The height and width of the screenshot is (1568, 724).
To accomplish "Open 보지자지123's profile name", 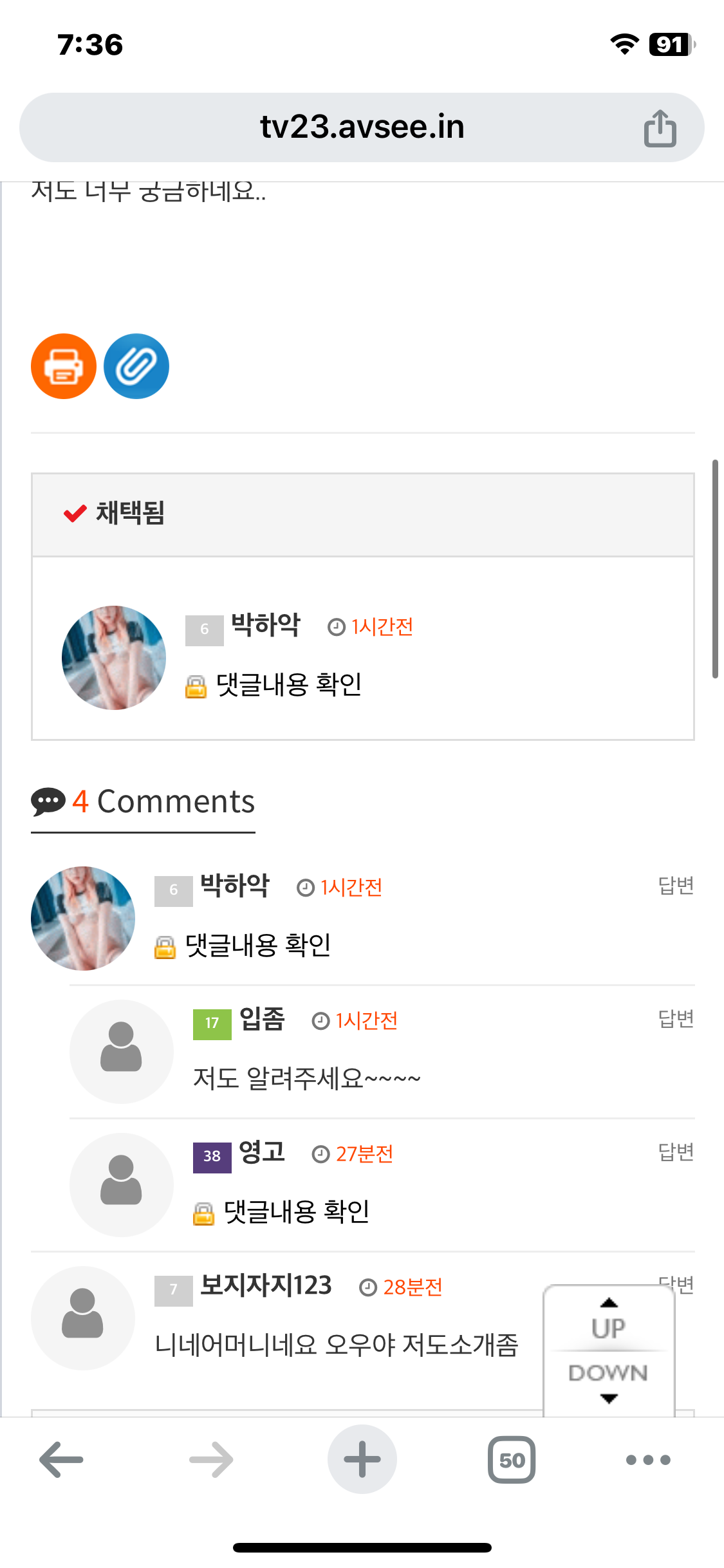I will coord(266,1285).
